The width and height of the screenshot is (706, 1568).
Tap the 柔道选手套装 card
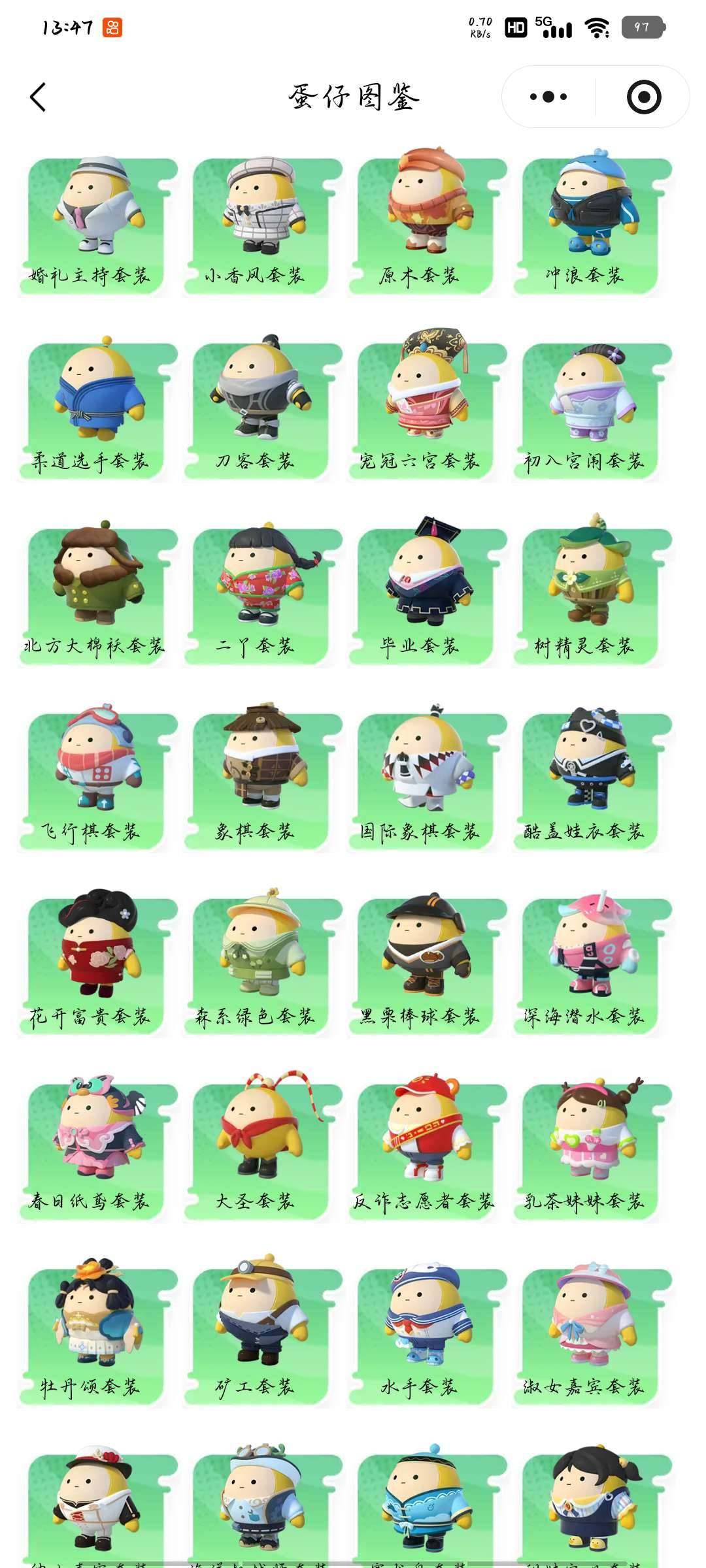(98, 410)
